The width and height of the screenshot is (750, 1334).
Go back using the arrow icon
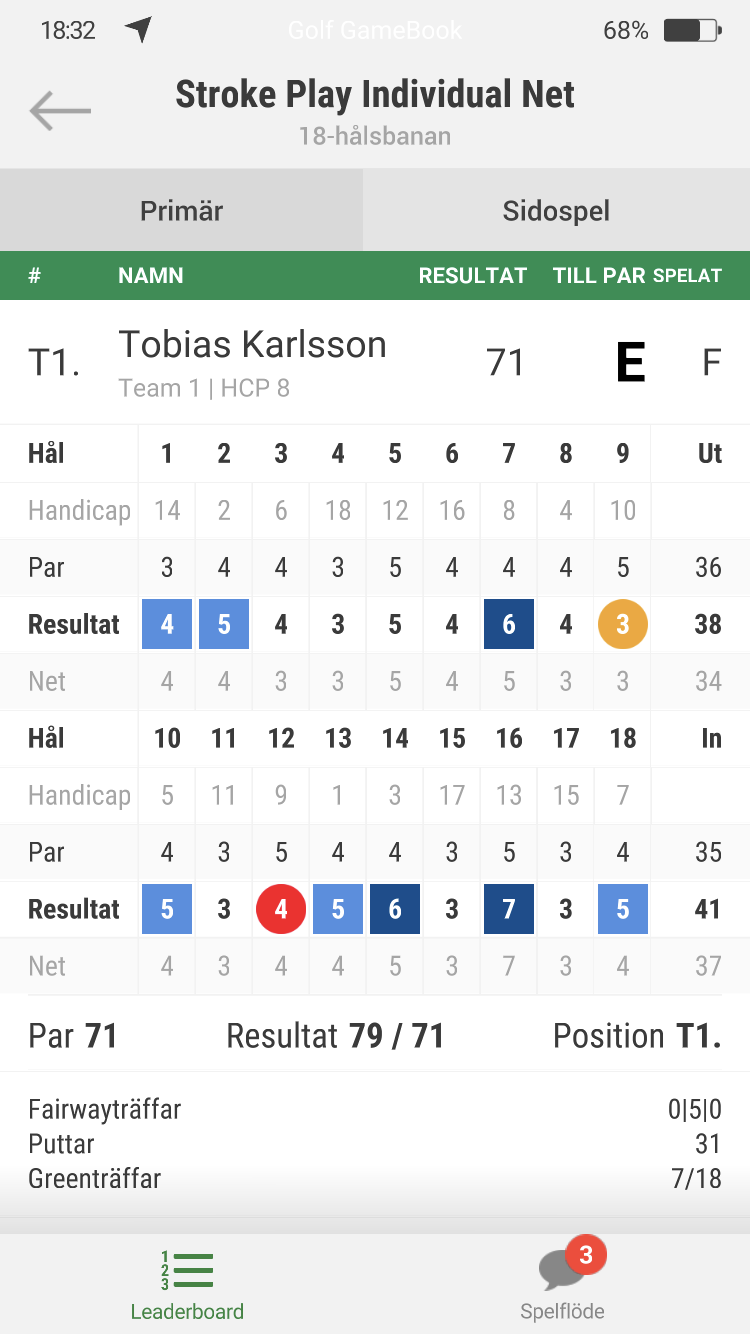pyautogui.click(x=60, y=110)
